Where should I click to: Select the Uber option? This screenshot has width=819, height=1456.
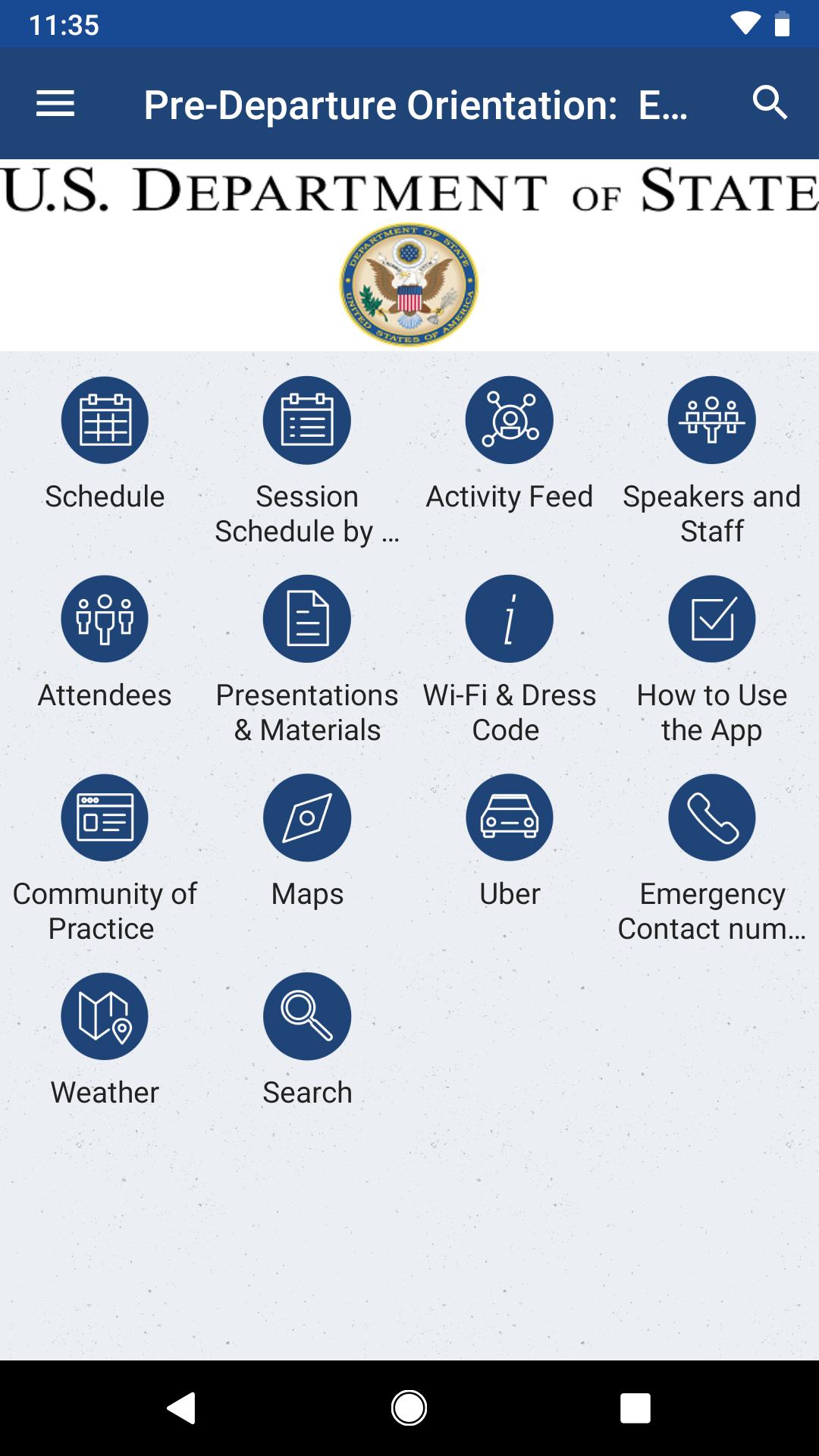pyautogui.click(x=510, y=817)
